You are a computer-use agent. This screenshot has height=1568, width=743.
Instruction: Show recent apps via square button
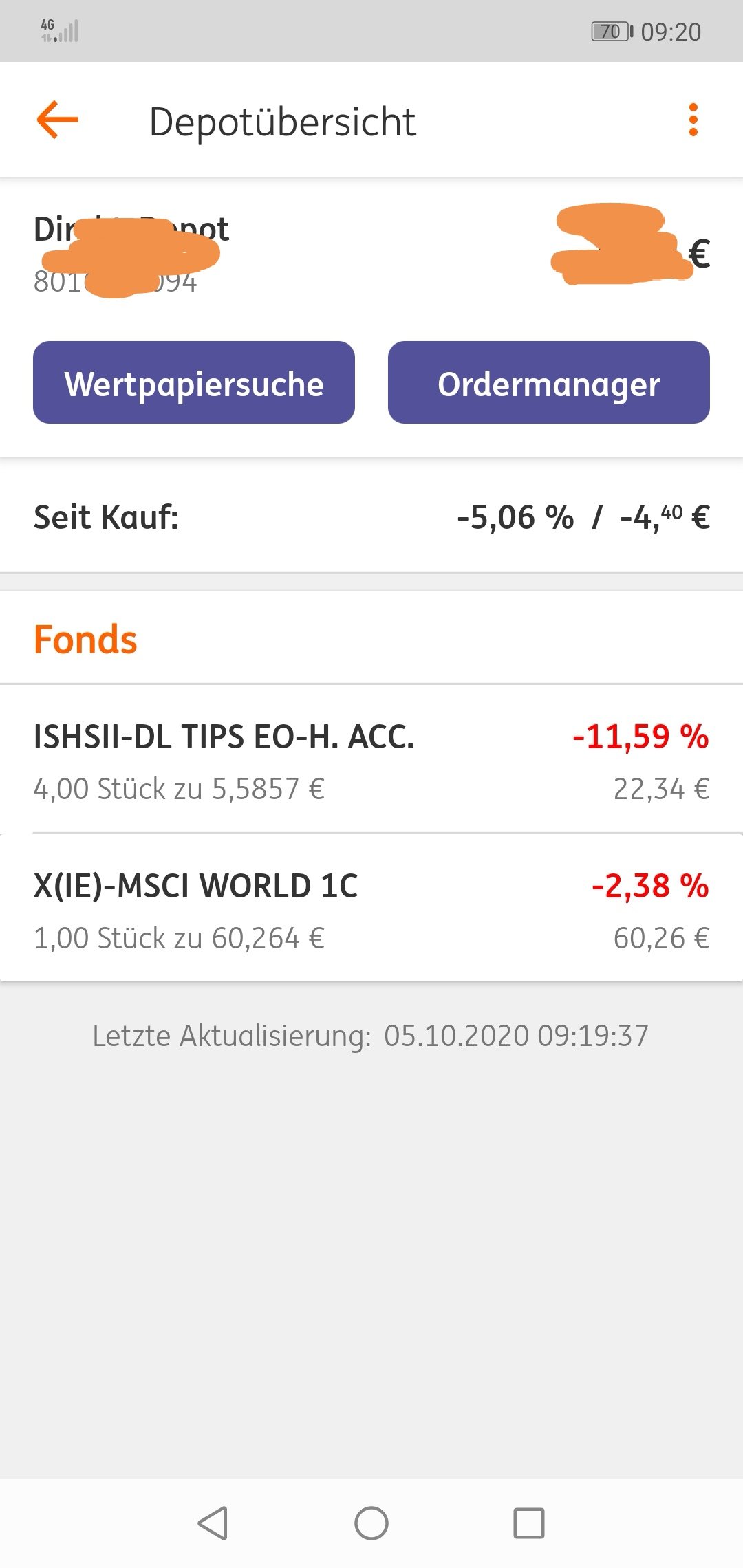(529, 1523)
